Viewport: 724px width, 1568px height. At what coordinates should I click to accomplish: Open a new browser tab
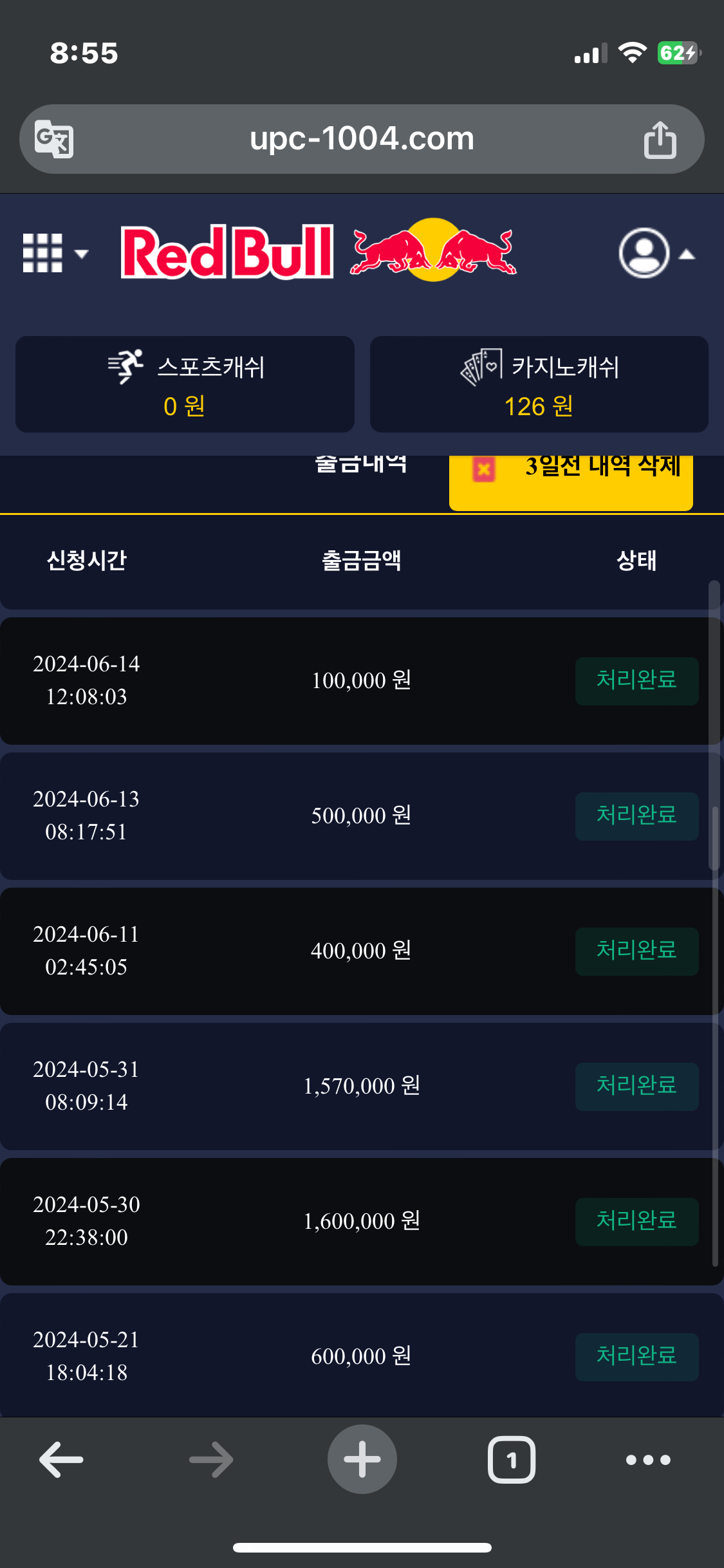coord(362,1459)
